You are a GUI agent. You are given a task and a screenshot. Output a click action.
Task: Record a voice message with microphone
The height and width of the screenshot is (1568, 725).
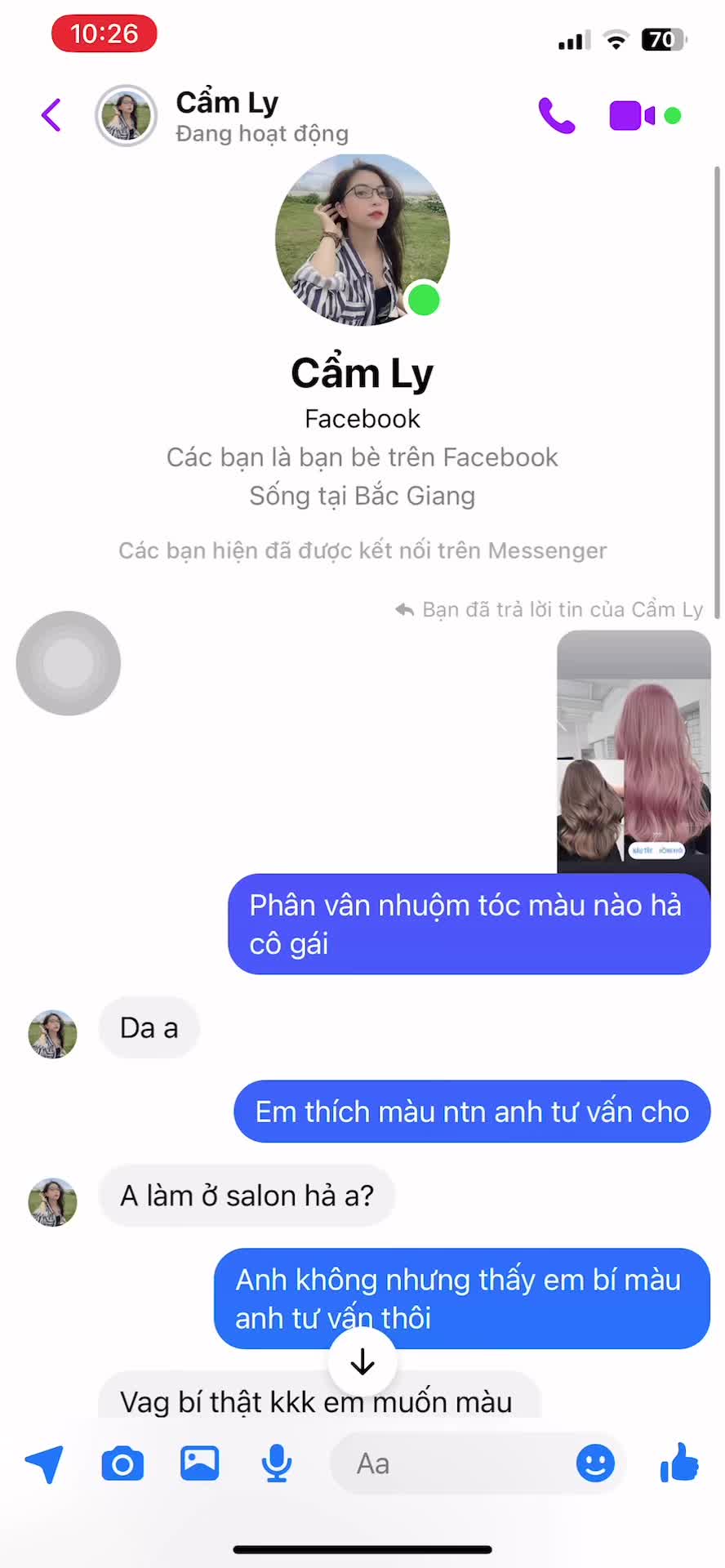tap(277, 1463)
